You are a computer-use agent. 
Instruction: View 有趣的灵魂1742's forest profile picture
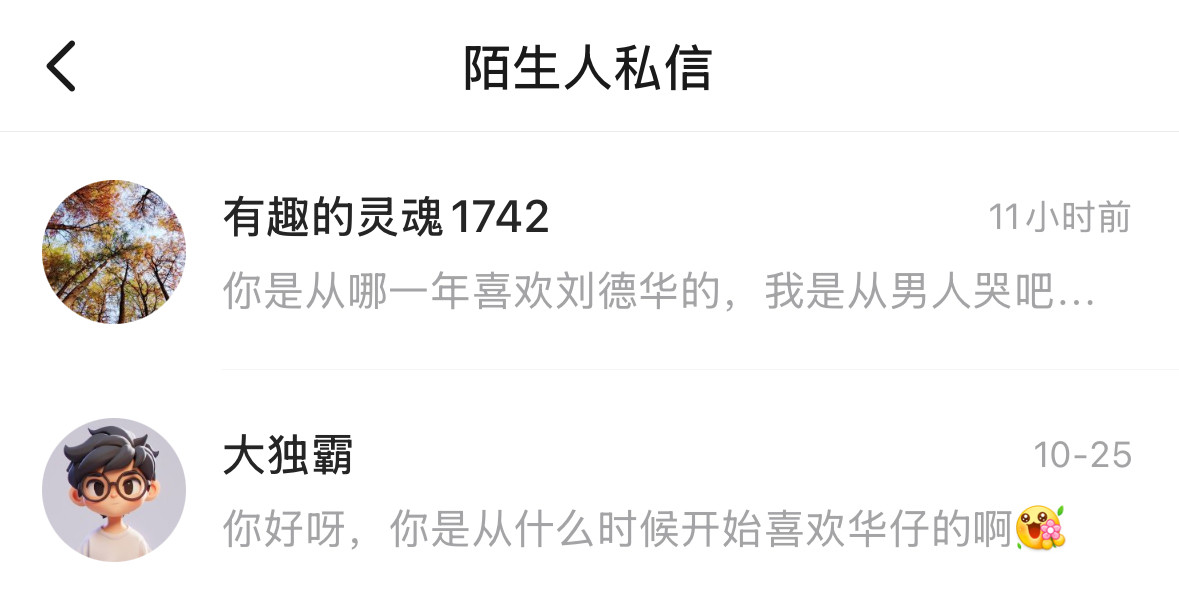pyautogui.click(x=114, y=252)
